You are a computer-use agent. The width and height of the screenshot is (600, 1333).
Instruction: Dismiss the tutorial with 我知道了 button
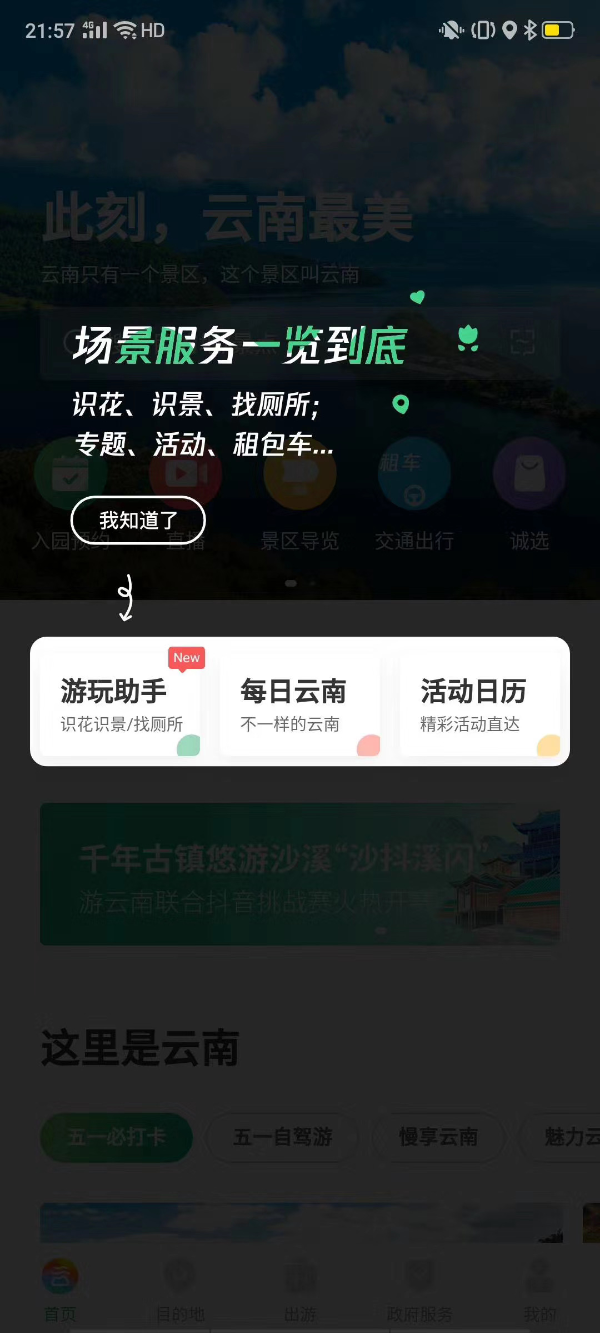coord(138,520)
